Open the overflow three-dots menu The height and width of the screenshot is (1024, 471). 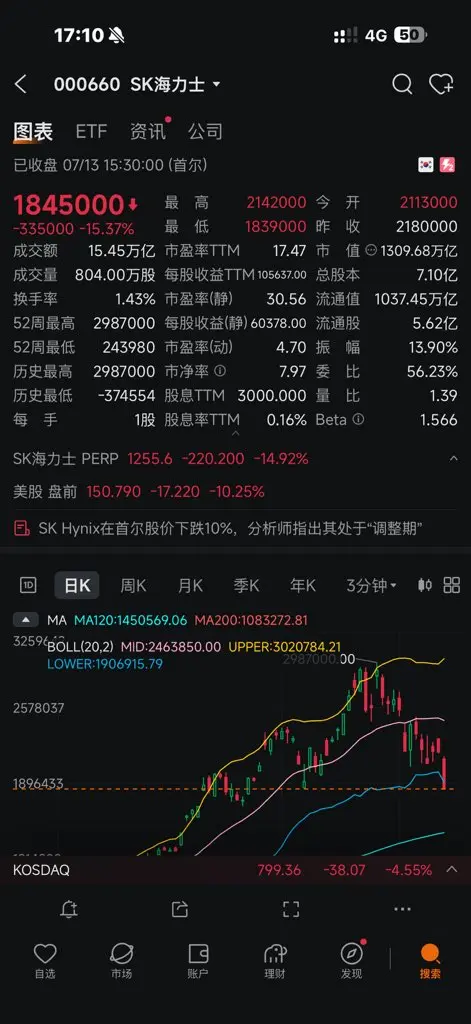coord(402,908)
